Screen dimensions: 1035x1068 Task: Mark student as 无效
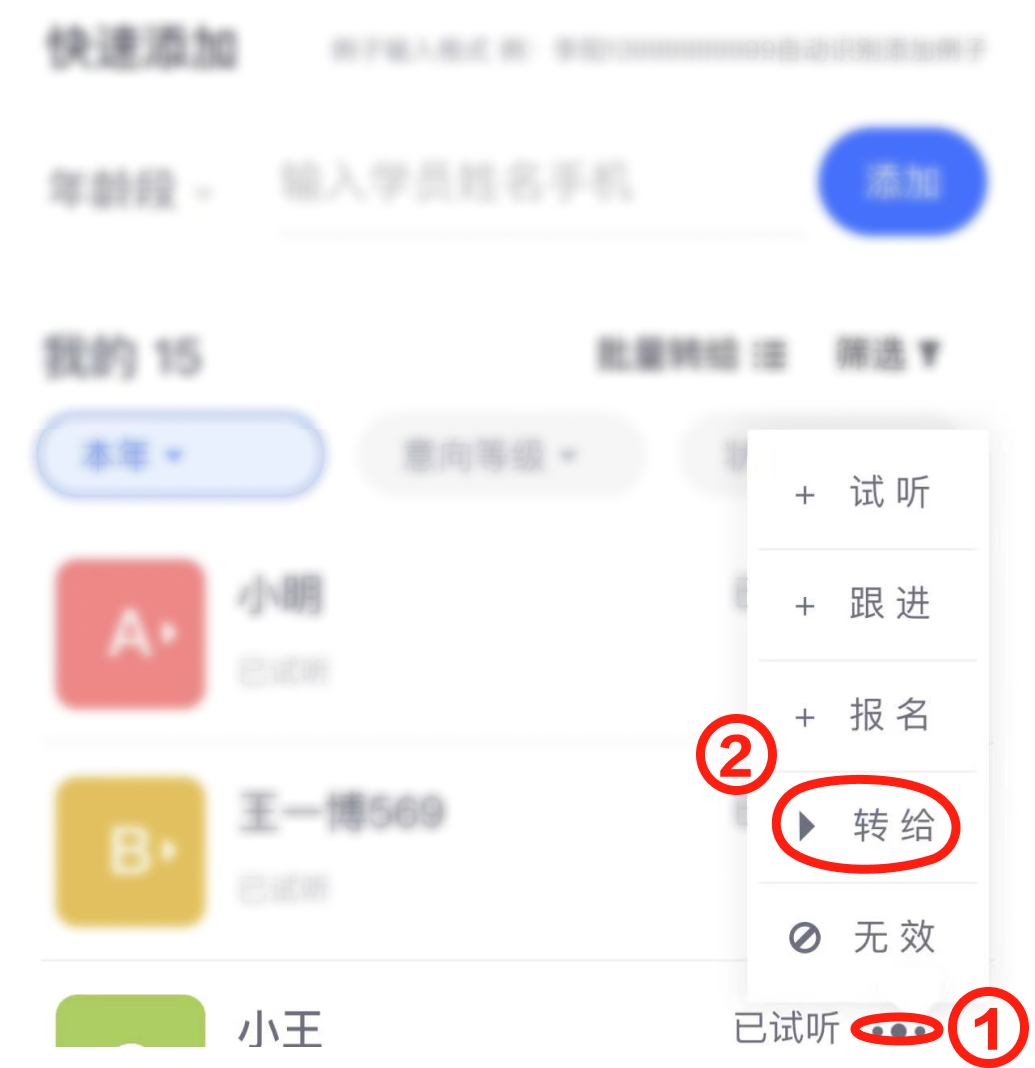[868, 938]
